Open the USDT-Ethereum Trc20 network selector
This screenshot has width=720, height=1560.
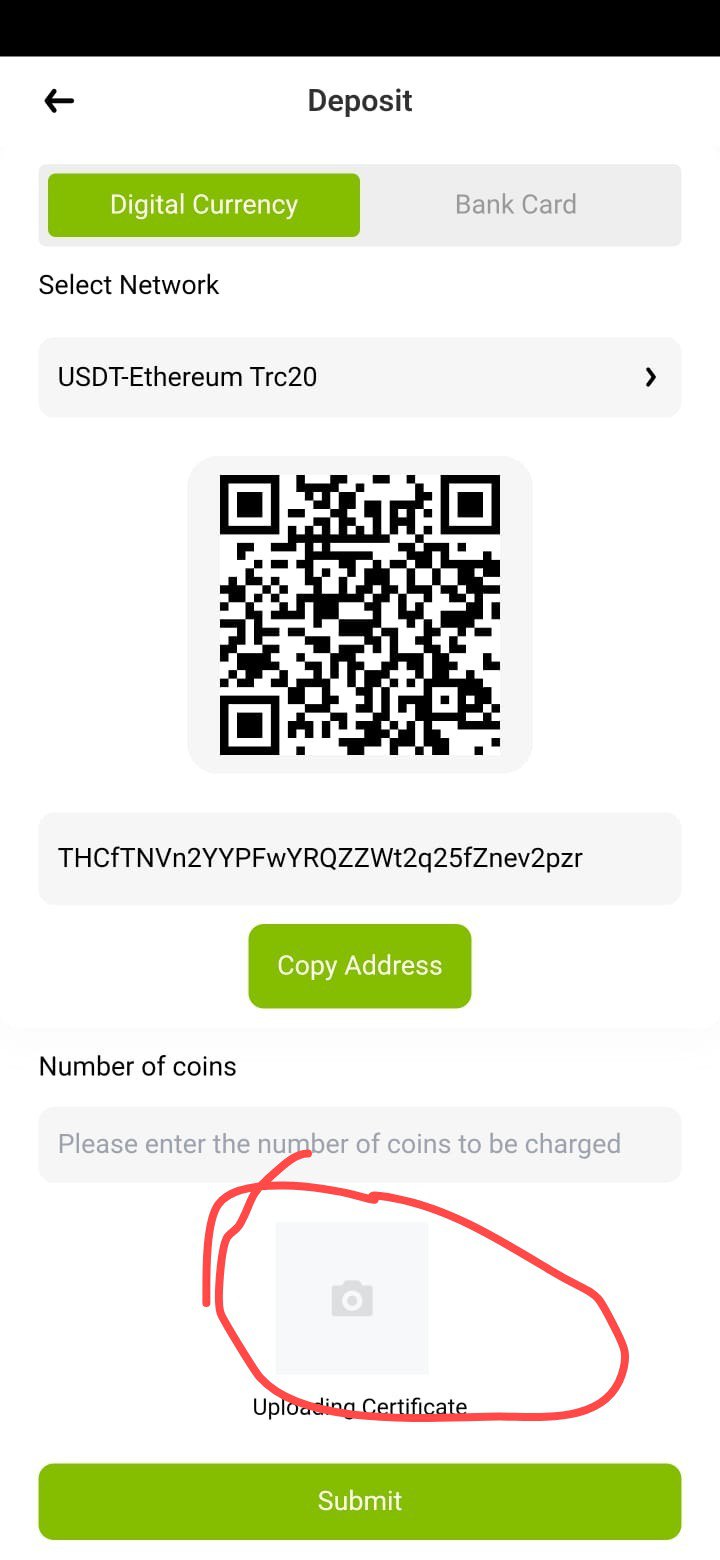tap(360, 377)
